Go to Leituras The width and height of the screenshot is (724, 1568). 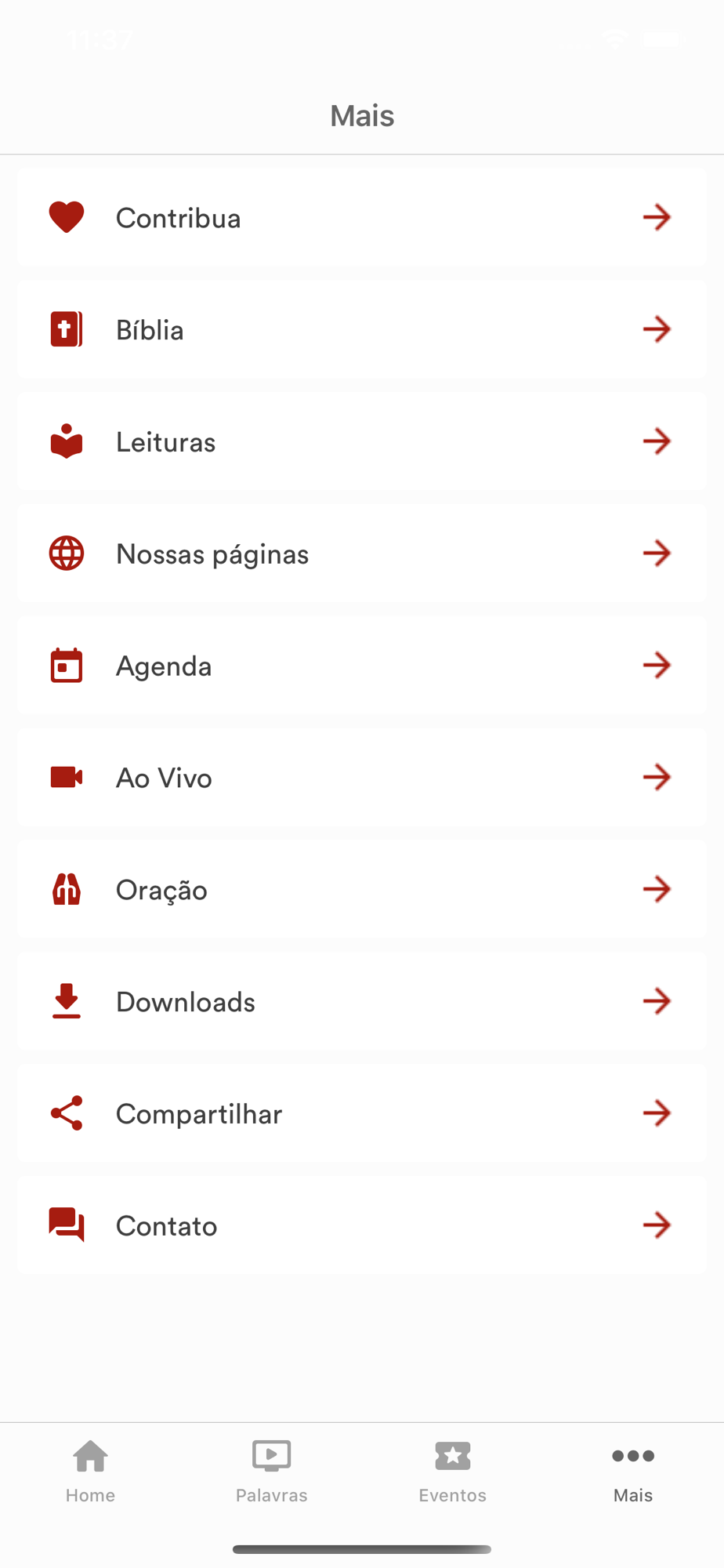pyautogui.click(x=362, y=441)
